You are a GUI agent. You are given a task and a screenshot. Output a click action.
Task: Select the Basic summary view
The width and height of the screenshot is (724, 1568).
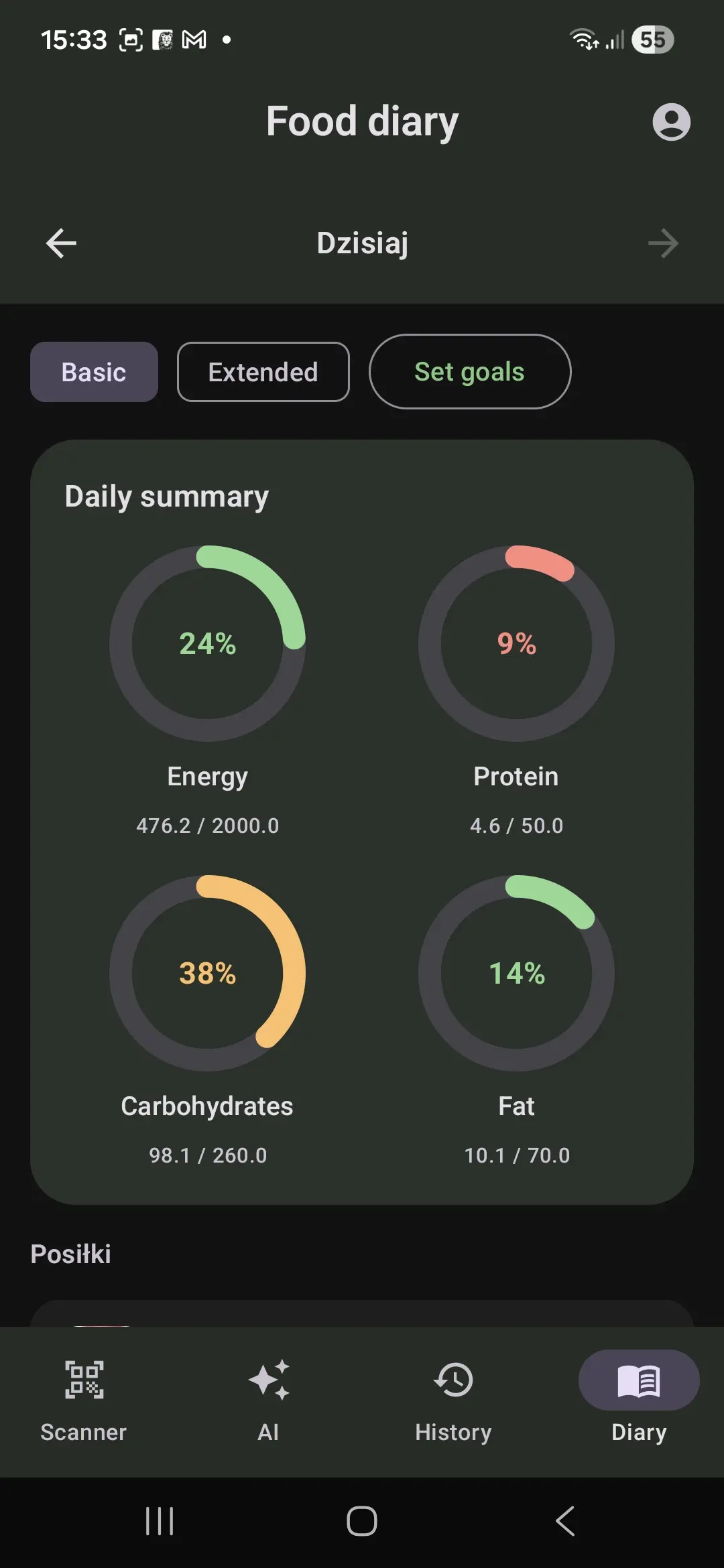coord(94,372)
